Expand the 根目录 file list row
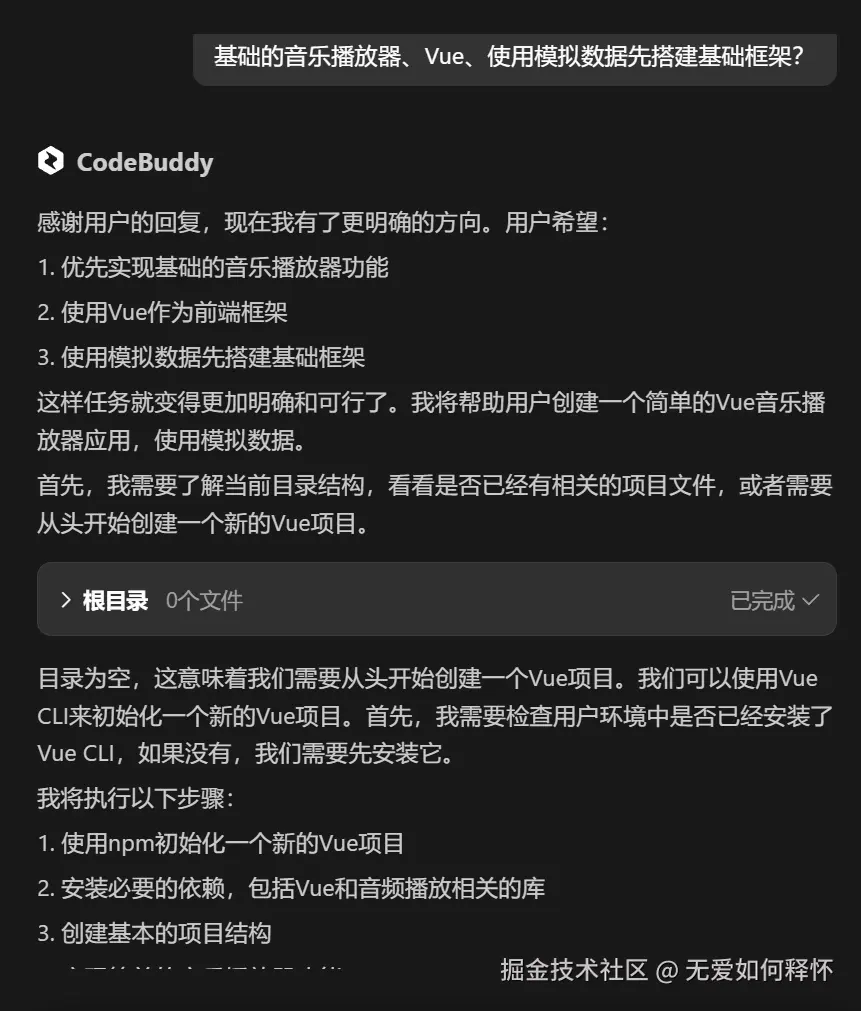 66,600
